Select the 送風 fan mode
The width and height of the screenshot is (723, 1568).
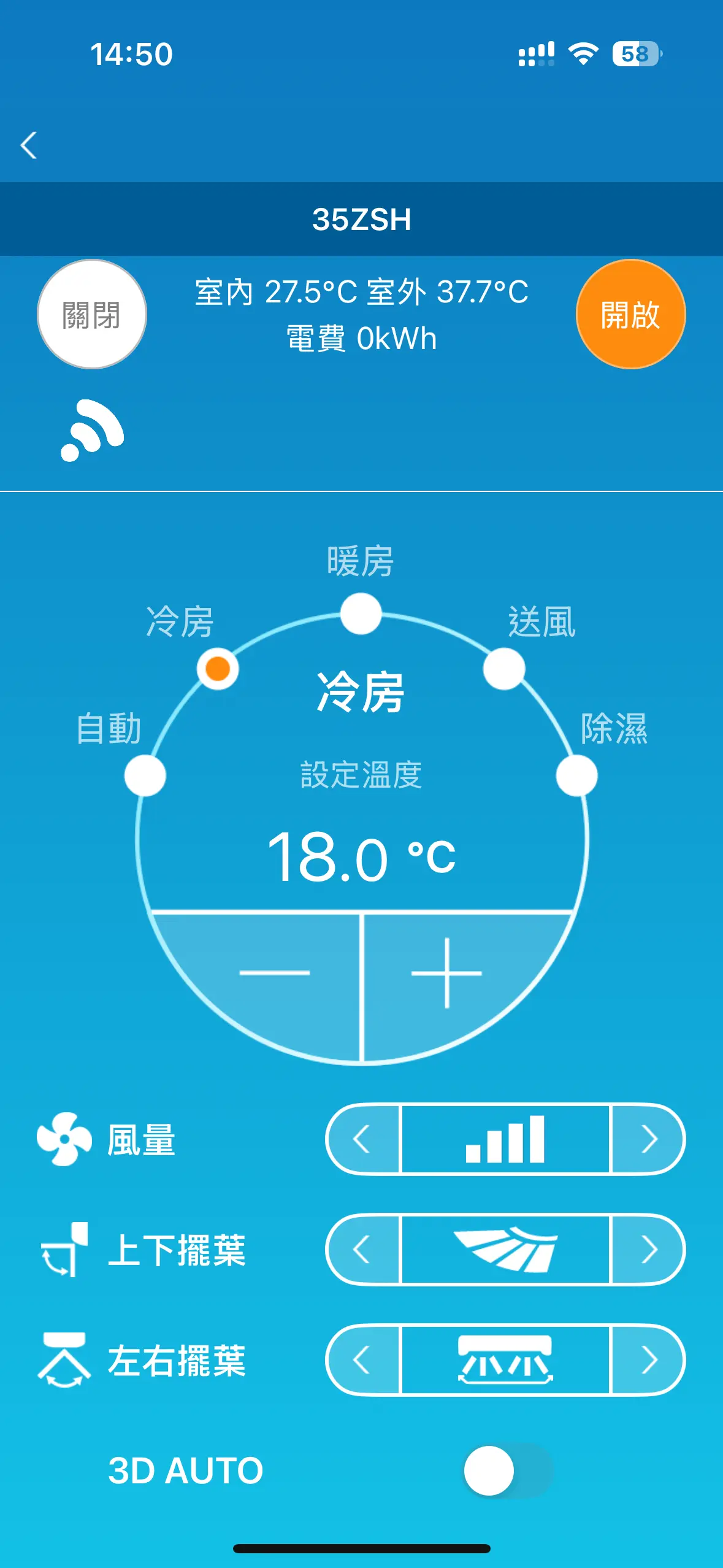504,669
